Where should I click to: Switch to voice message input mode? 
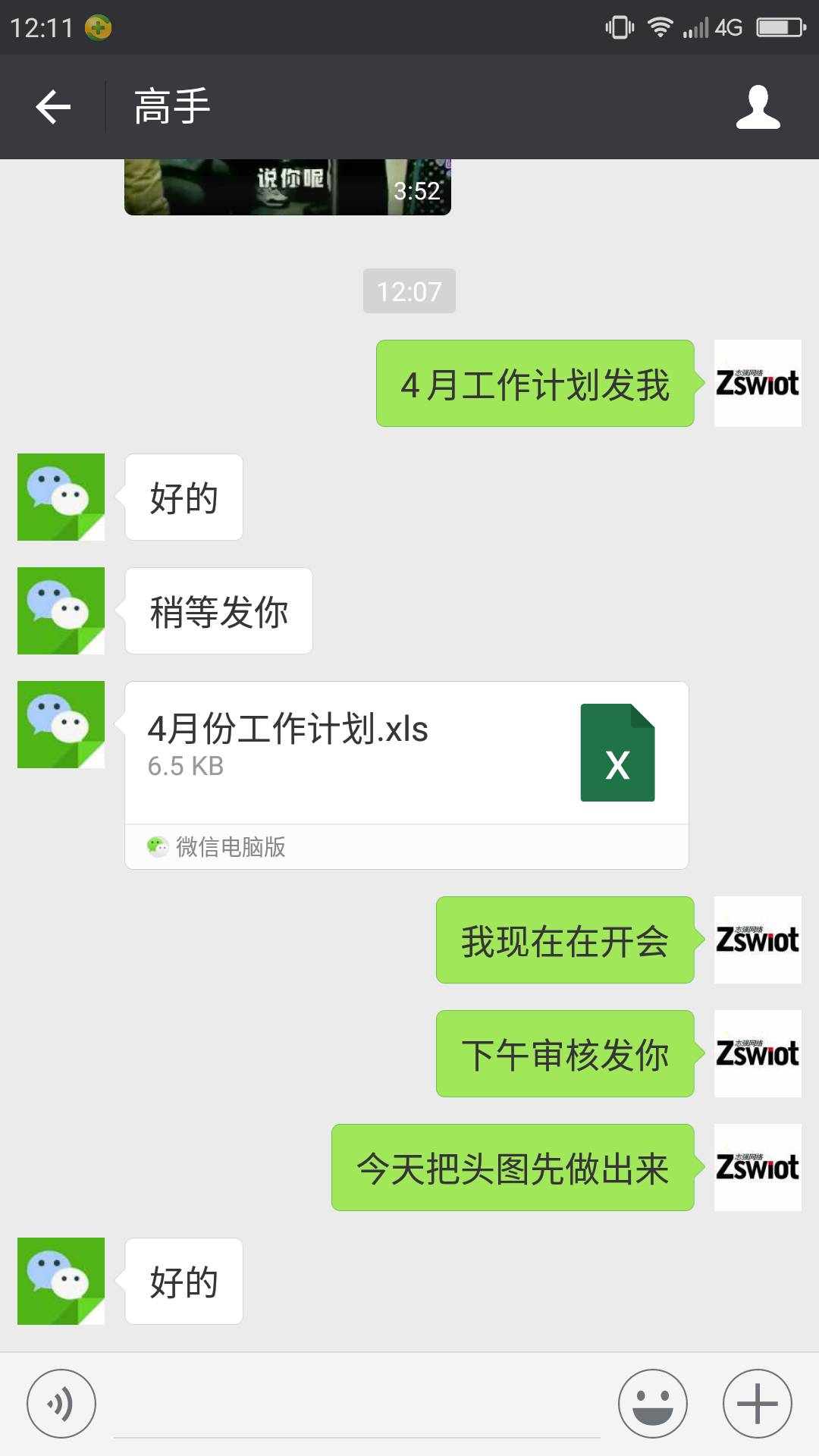tap(61, 1402)
